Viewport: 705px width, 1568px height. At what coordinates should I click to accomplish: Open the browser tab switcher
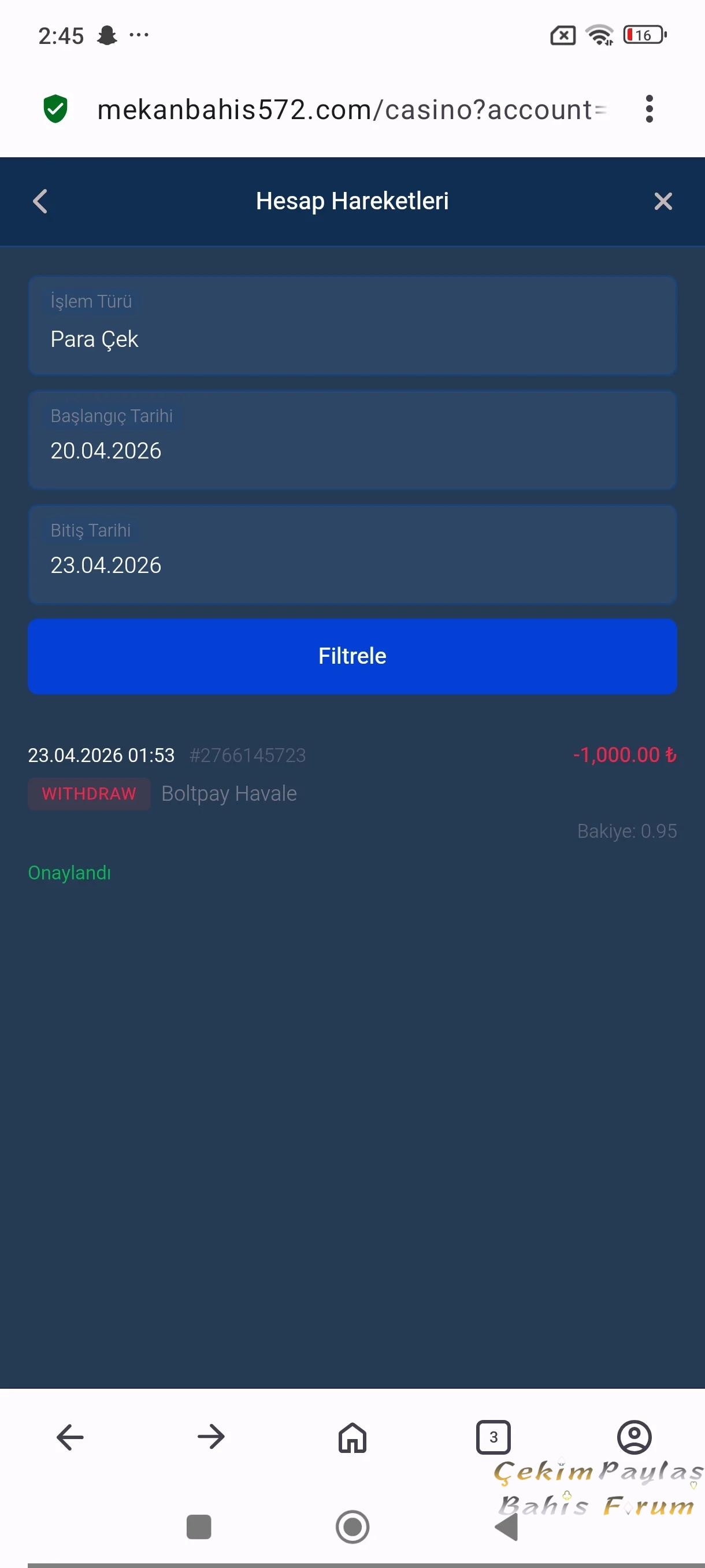pos(493,1437)
